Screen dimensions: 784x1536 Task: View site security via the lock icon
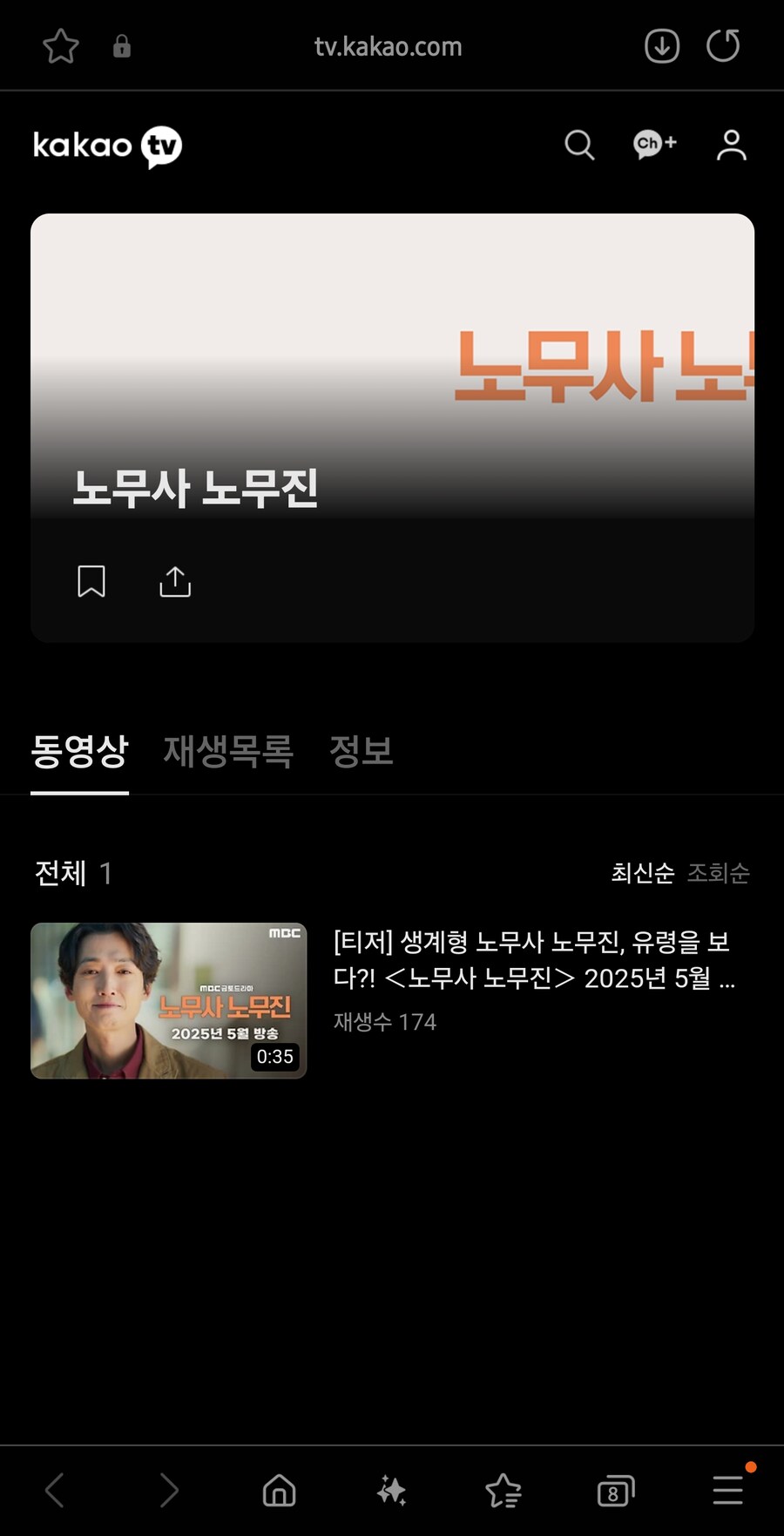(x=122, y=46)
